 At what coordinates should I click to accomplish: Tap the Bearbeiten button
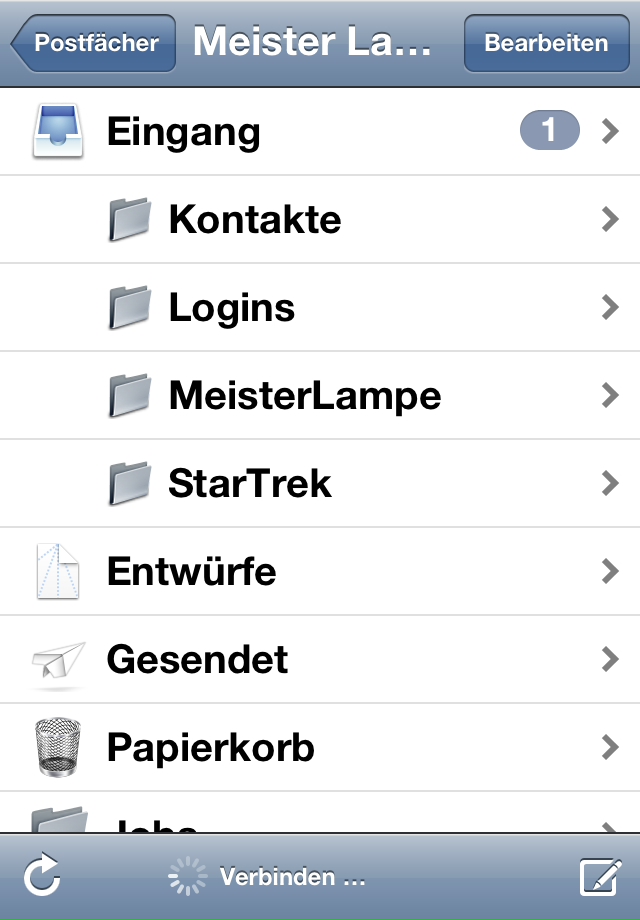point(546,43)
